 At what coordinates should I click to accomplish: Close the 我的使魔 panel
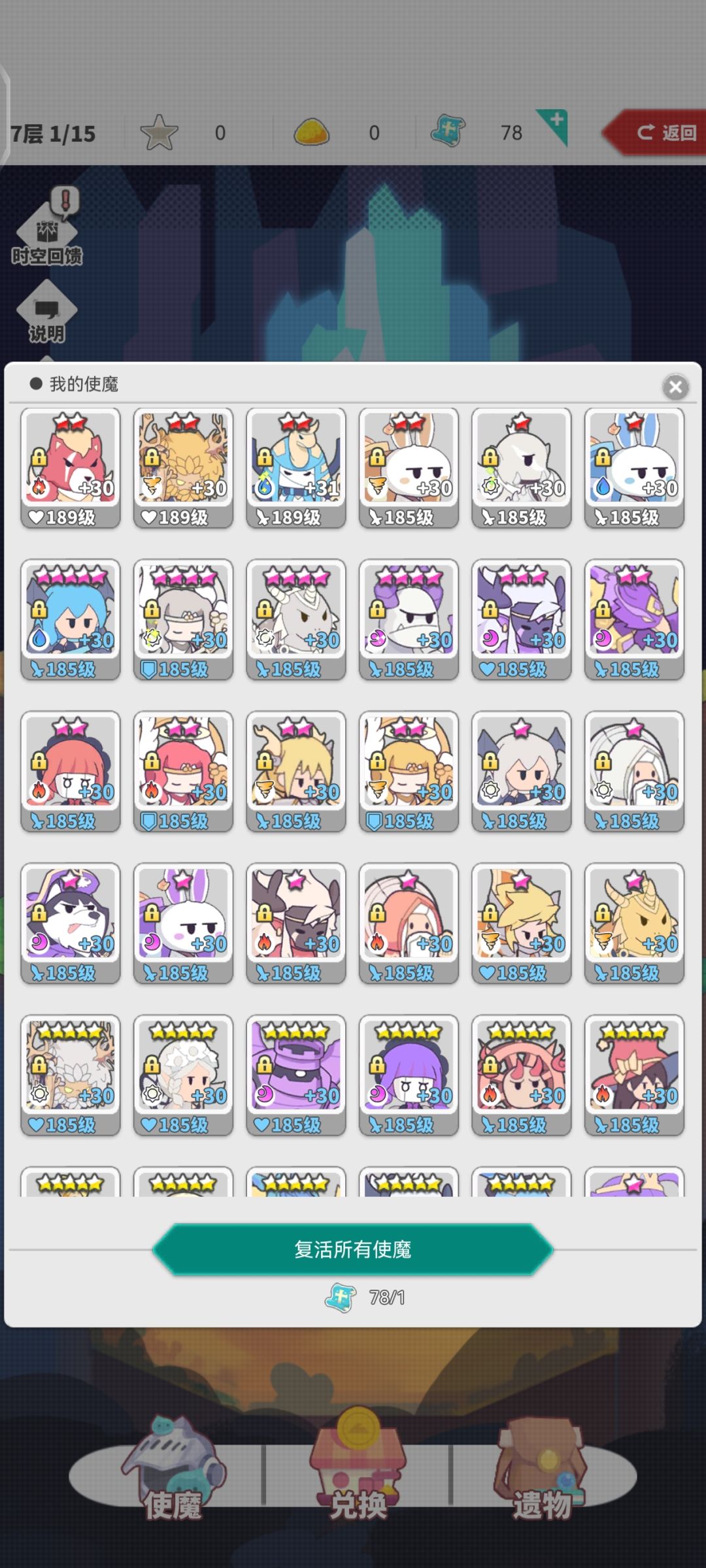click(676, 387)
